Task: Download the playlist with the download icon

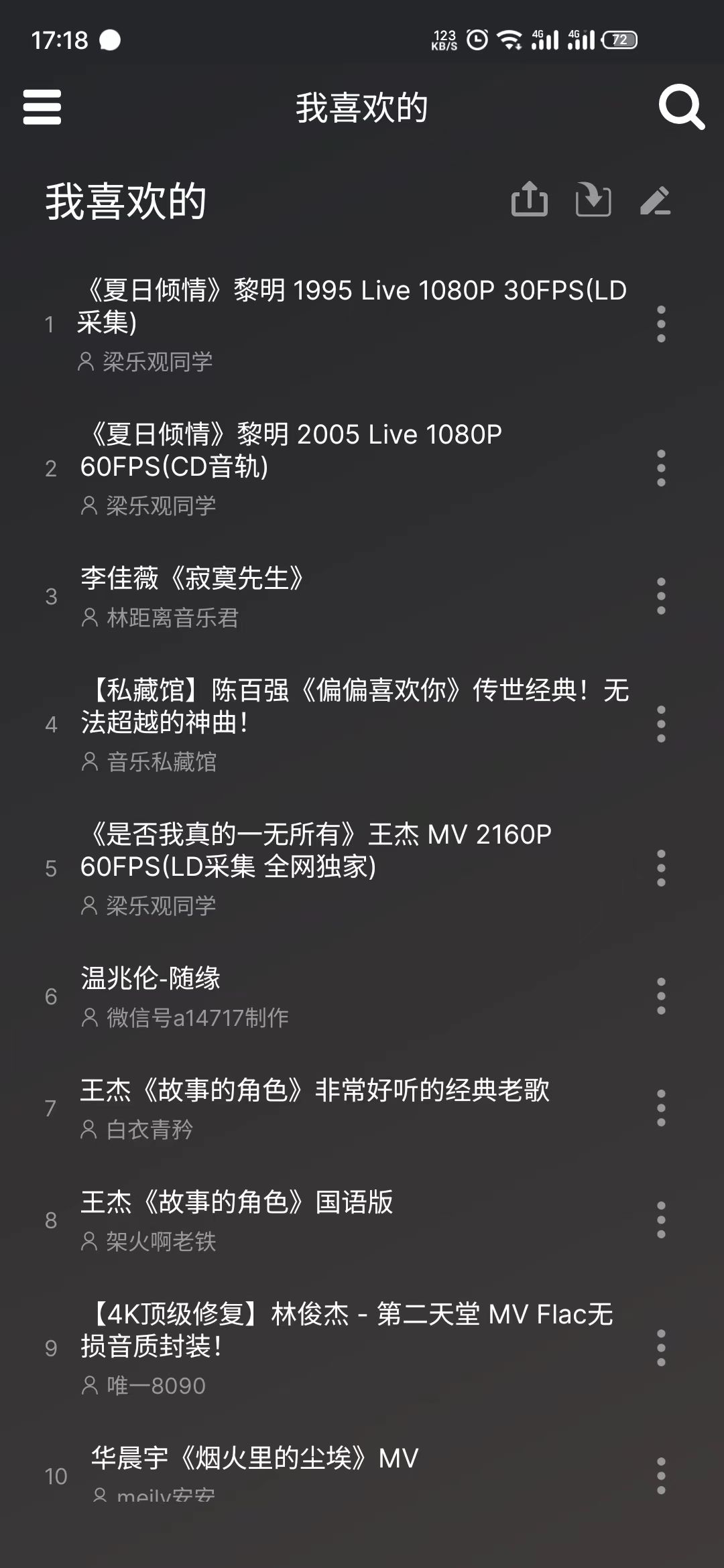Action: click(594, 200)
